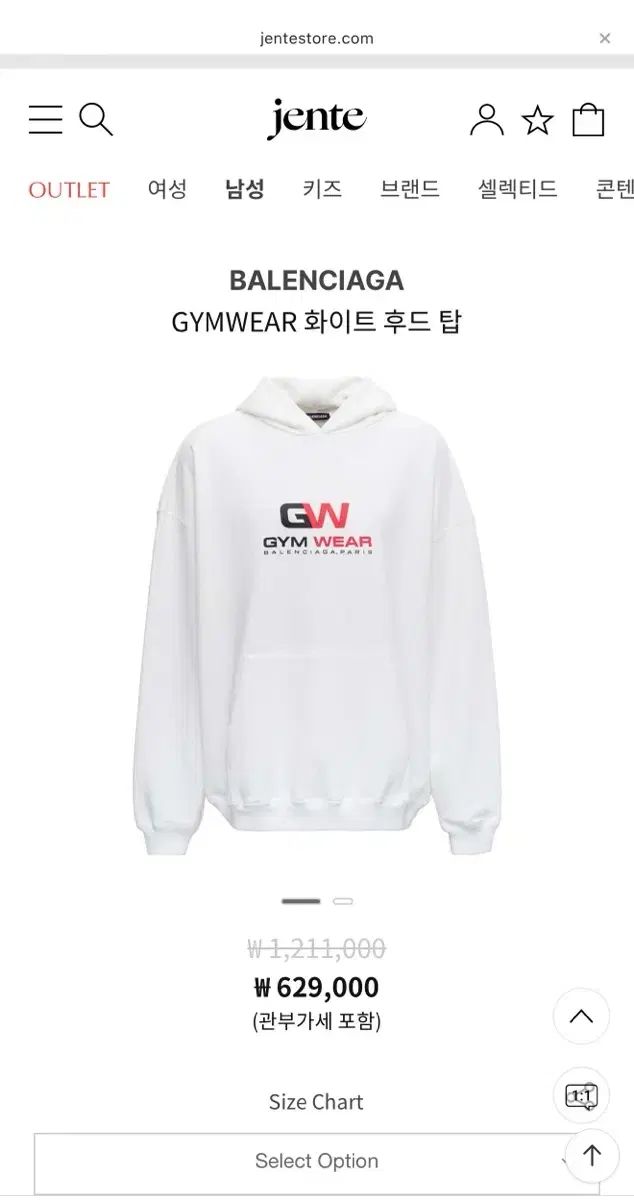
Task: Open the hamburger menu
Action: pyautogui.click(x=45, y=120)
